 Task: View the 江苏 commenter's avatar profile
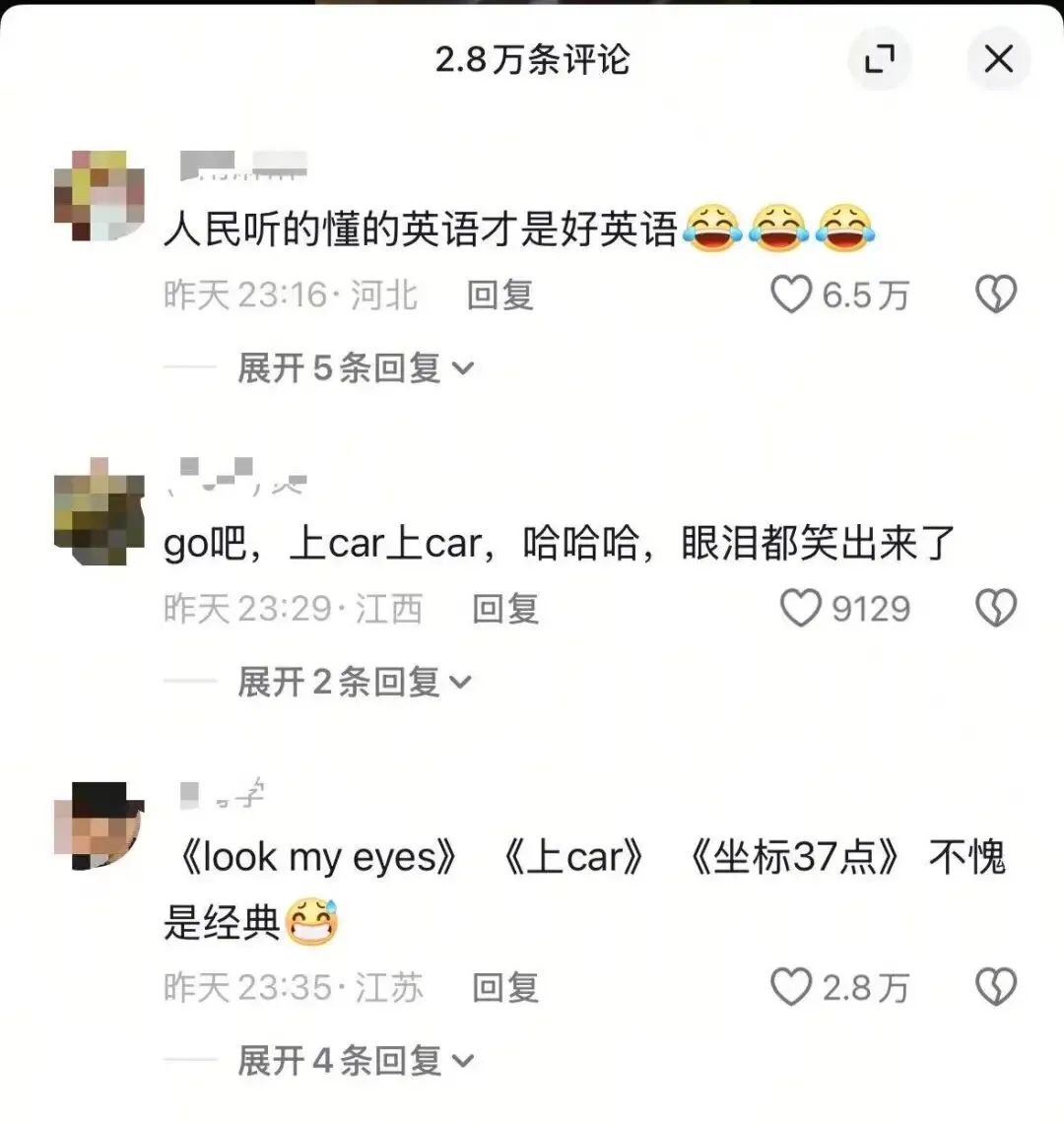tap(99, 826)
